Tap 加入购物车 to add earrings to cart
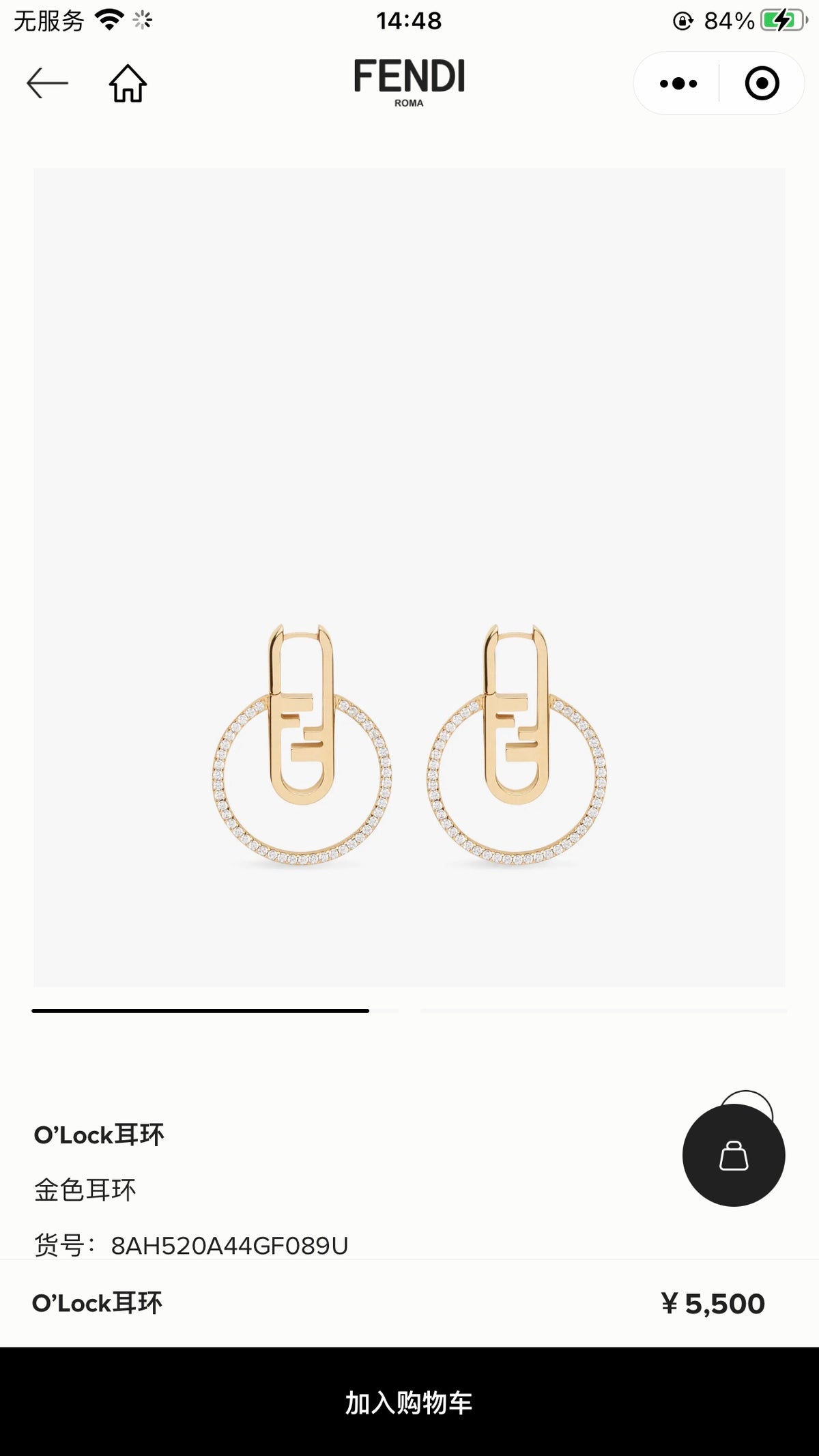This screenshot has height=1456, width=819. click(x=409, y=1402)
